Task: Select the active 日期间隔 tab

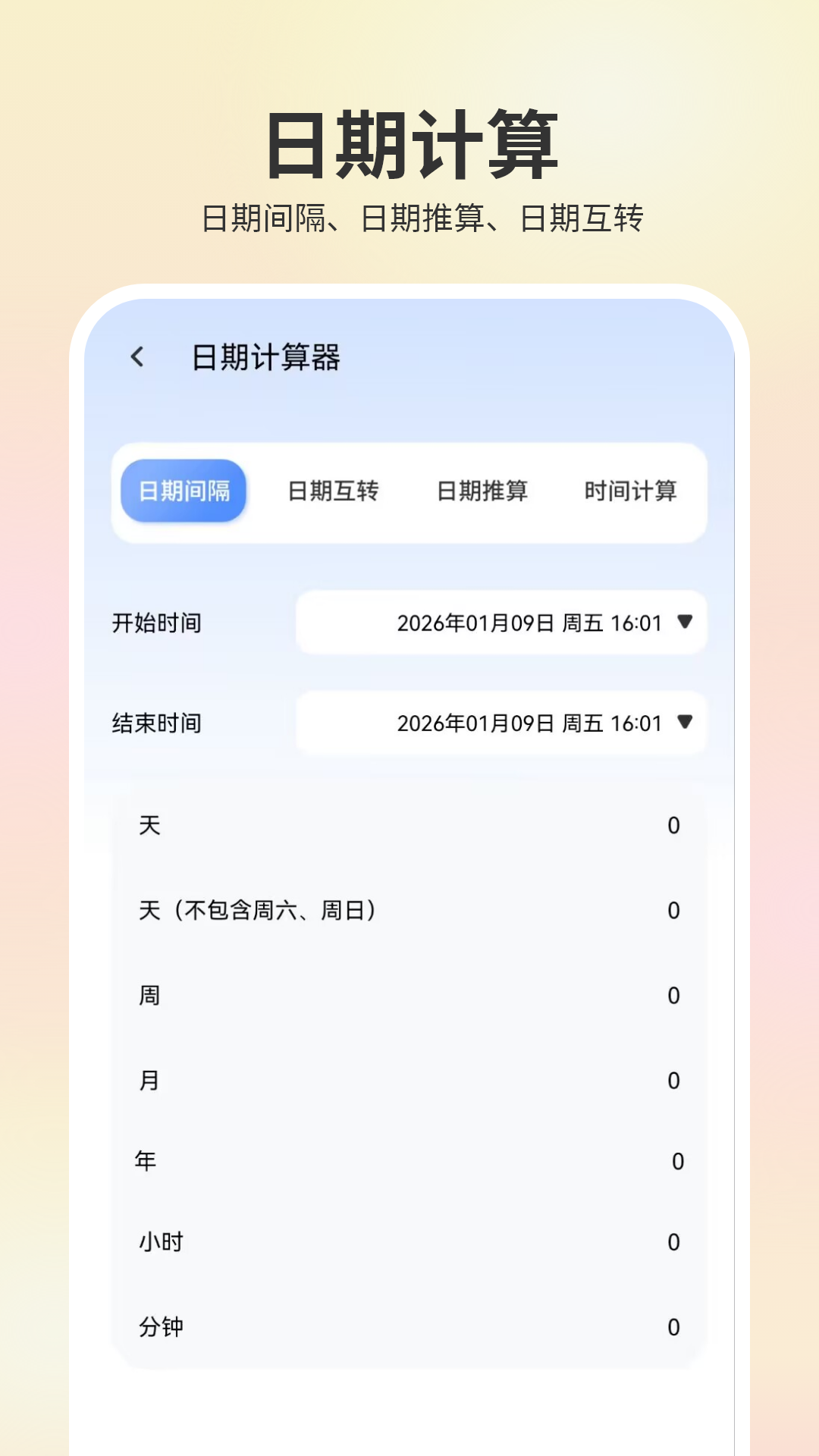Action: (184, 491)
